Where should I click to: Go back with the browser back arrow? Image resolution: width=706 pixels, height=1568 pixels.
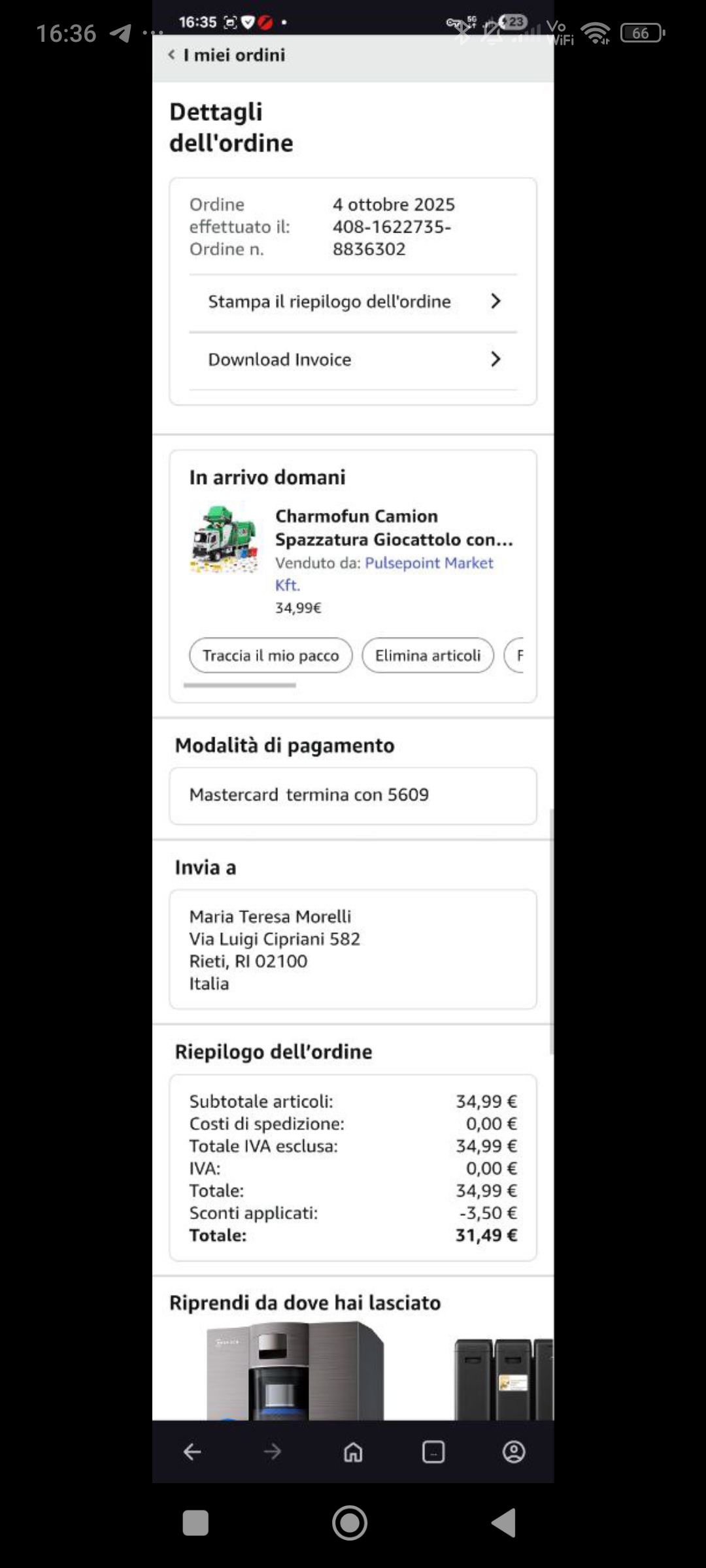pos(192,1452)
